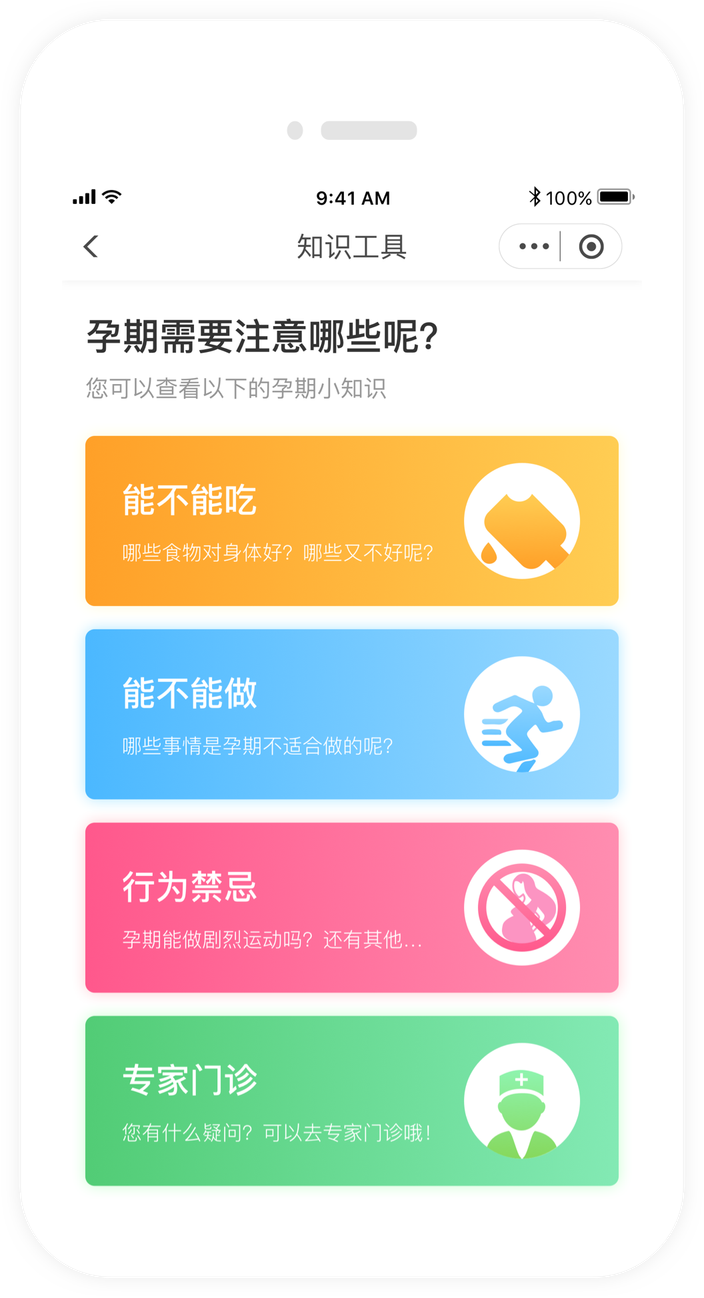Open the 能不能做 activities card

pyautogui.click(x=352, y=714)
